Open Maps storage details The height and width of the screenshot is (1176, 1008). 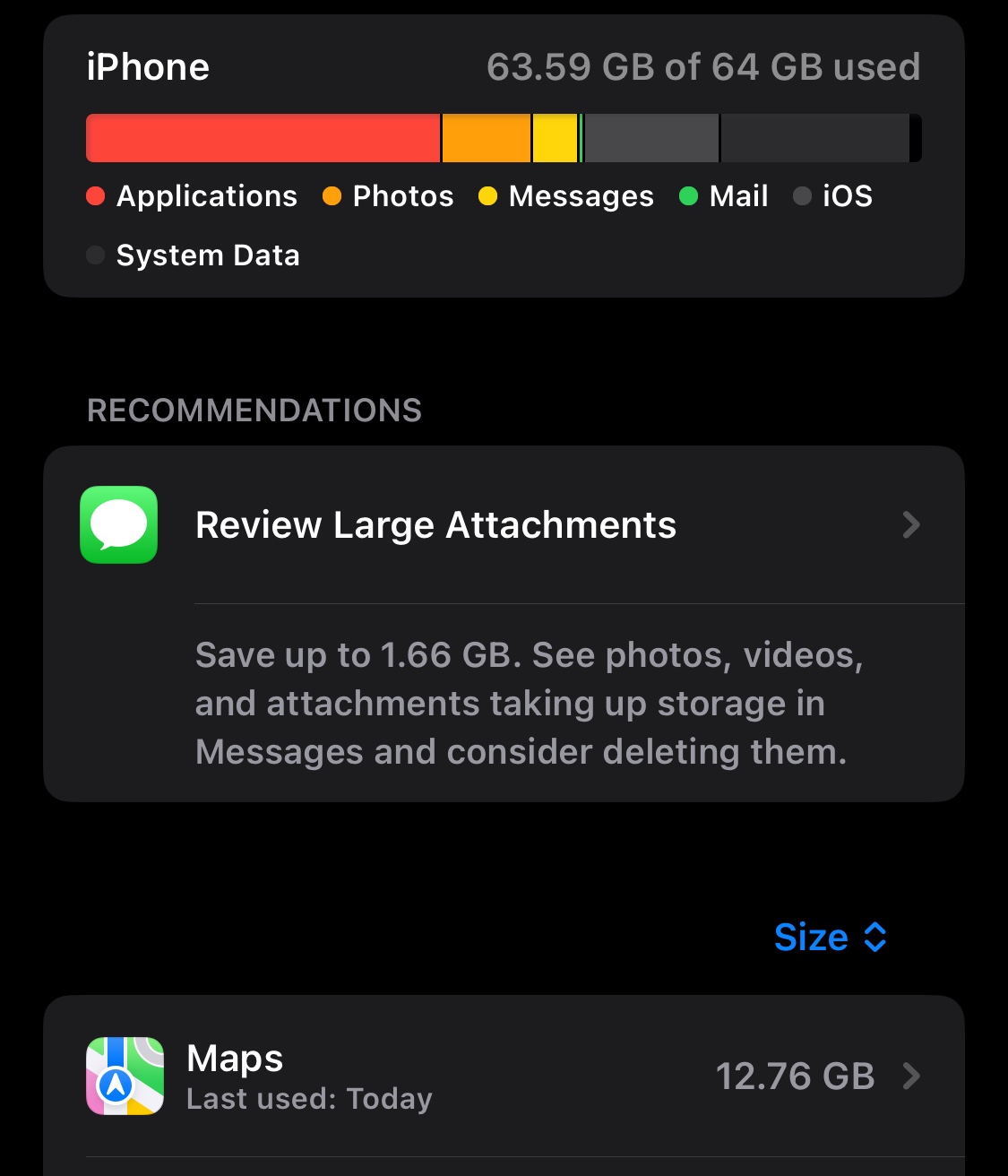pyautogui.click(x=504, y=1076)
